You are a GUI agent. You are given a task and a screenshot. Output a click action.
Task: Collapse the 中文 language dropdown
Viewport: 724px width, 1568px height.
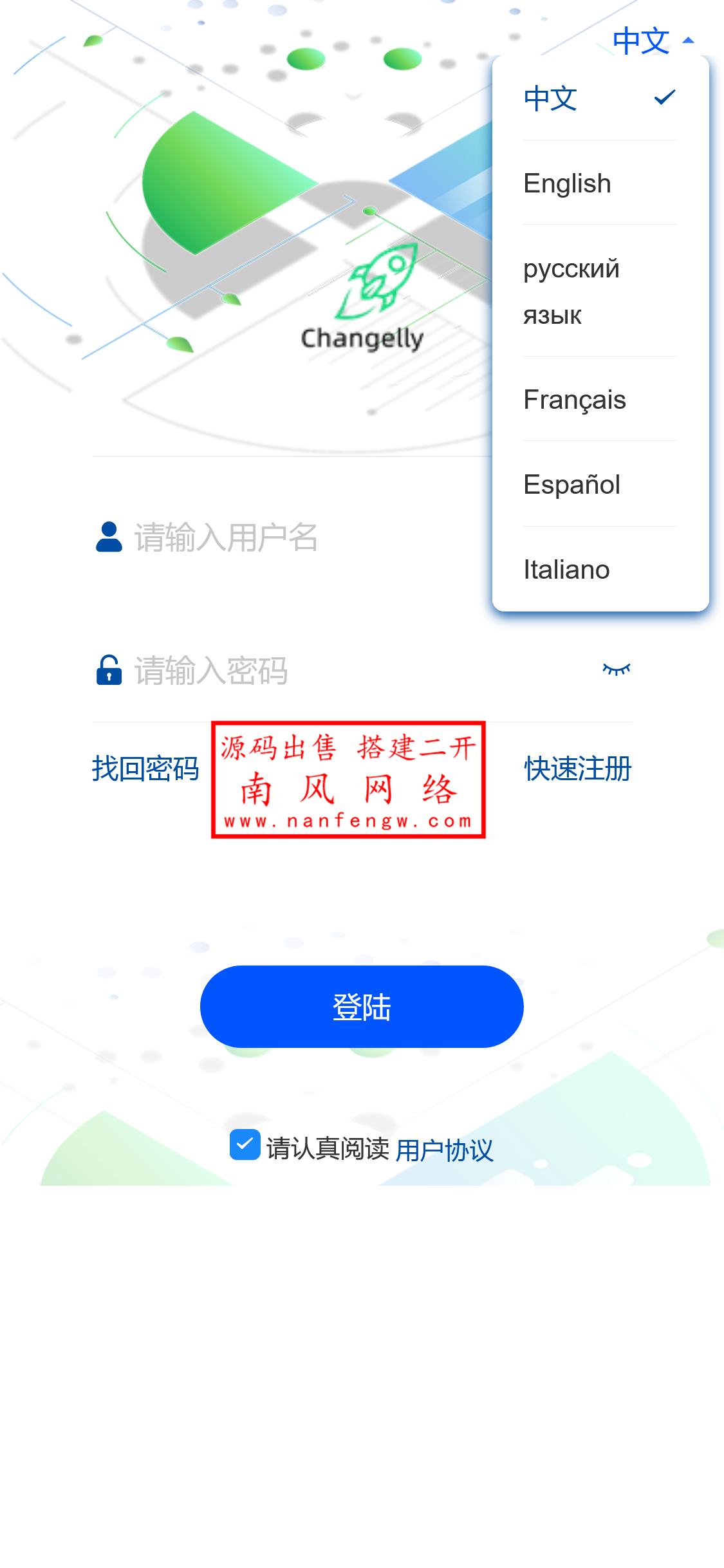point(653,41)
